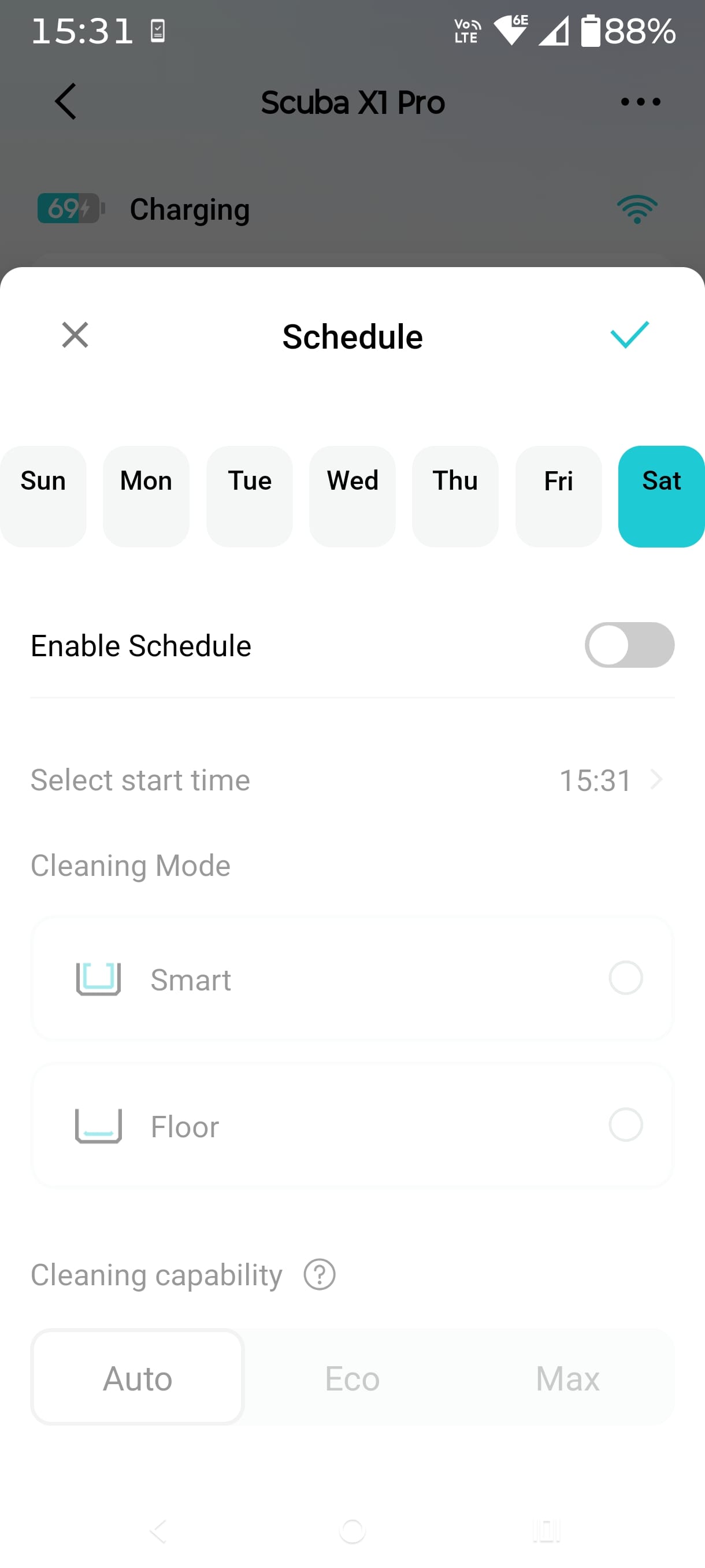The width and height of the screenshot is (705, 1568).
Task: Select Sun in the day picker
Action: click(x=43, y=496)
